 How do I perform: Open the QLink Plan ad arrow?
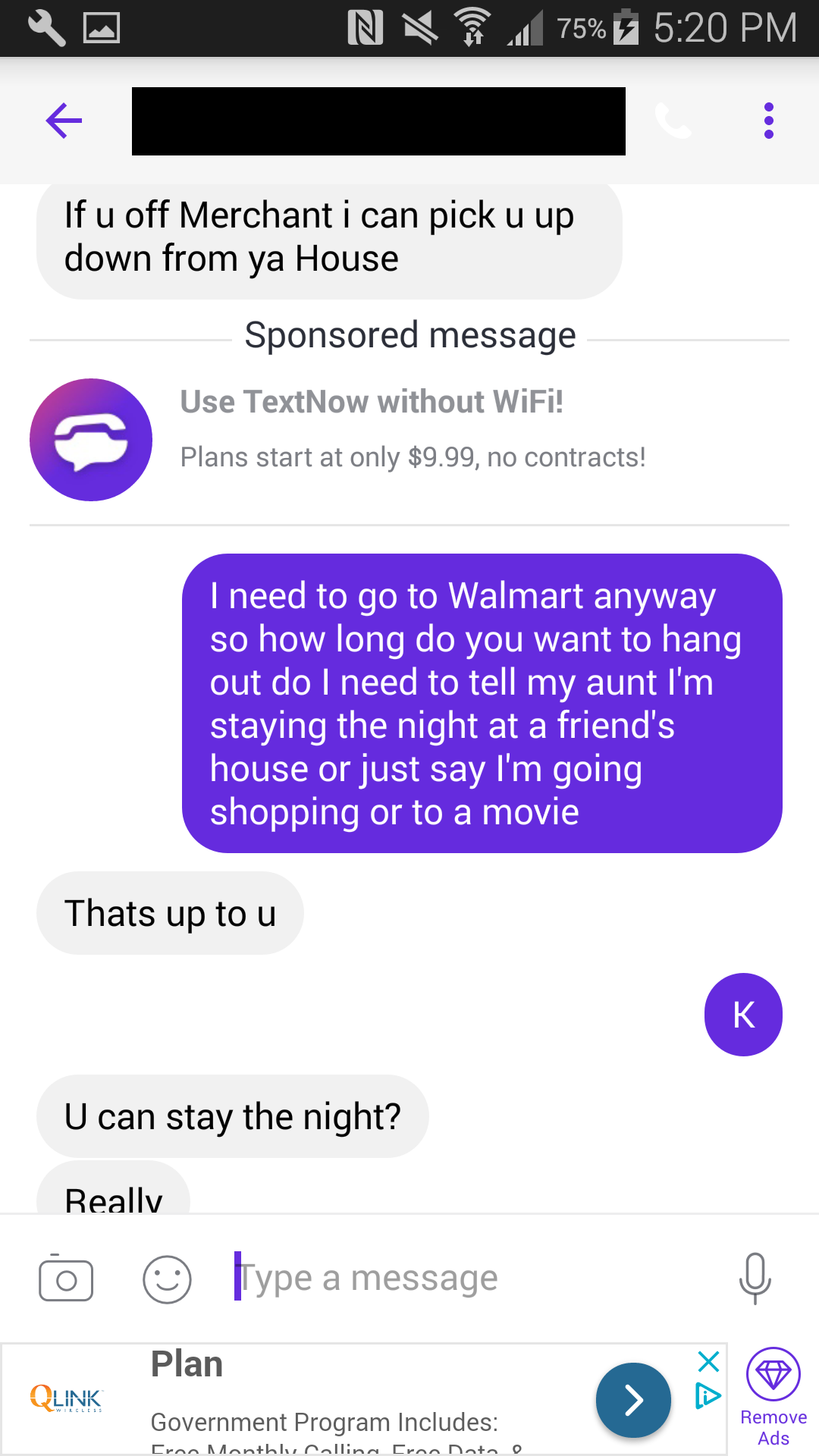633,1400
